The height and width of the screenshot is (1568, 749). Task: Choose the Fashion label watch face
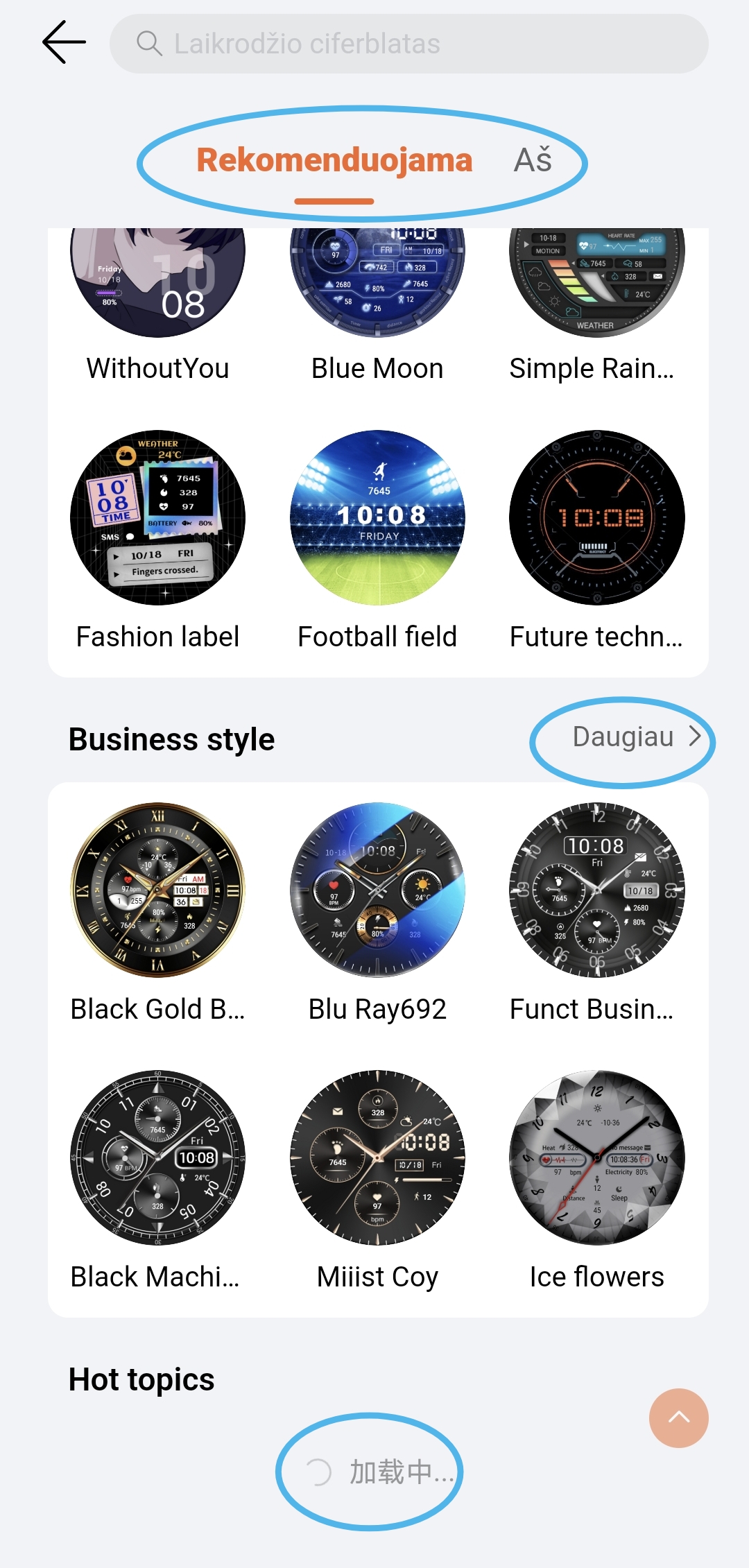click(158, 518)
